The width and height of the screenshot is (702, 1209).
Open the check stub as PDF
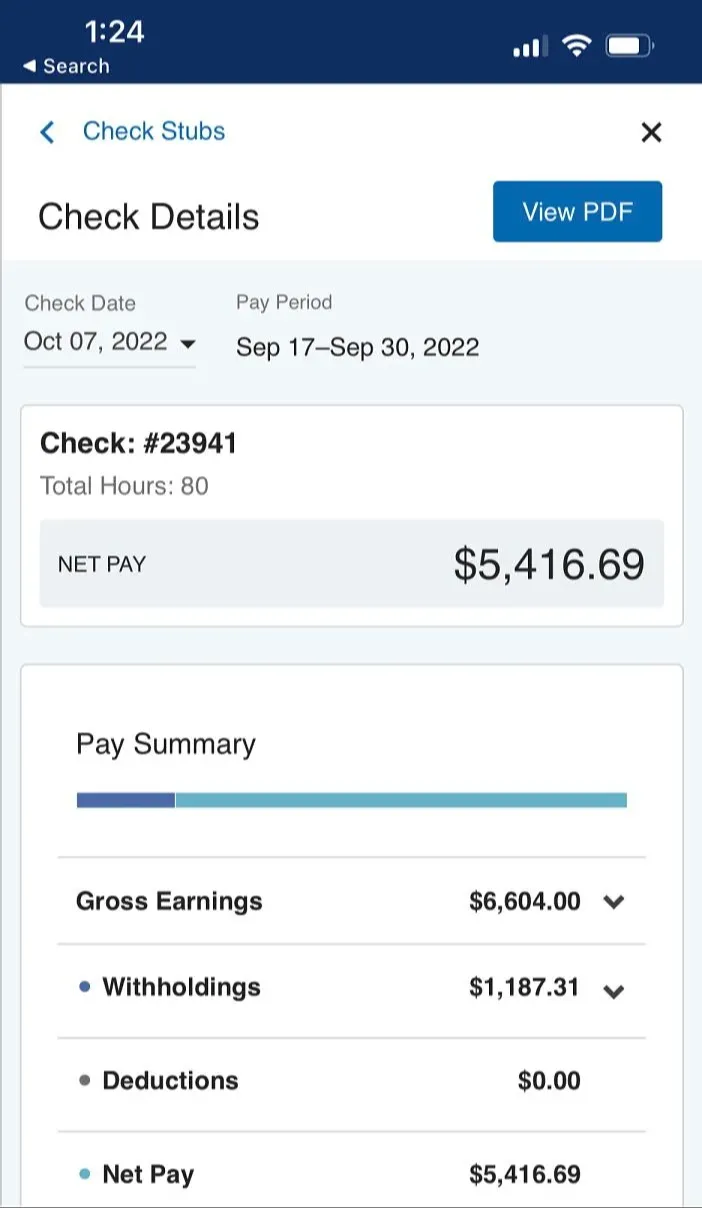577,212
